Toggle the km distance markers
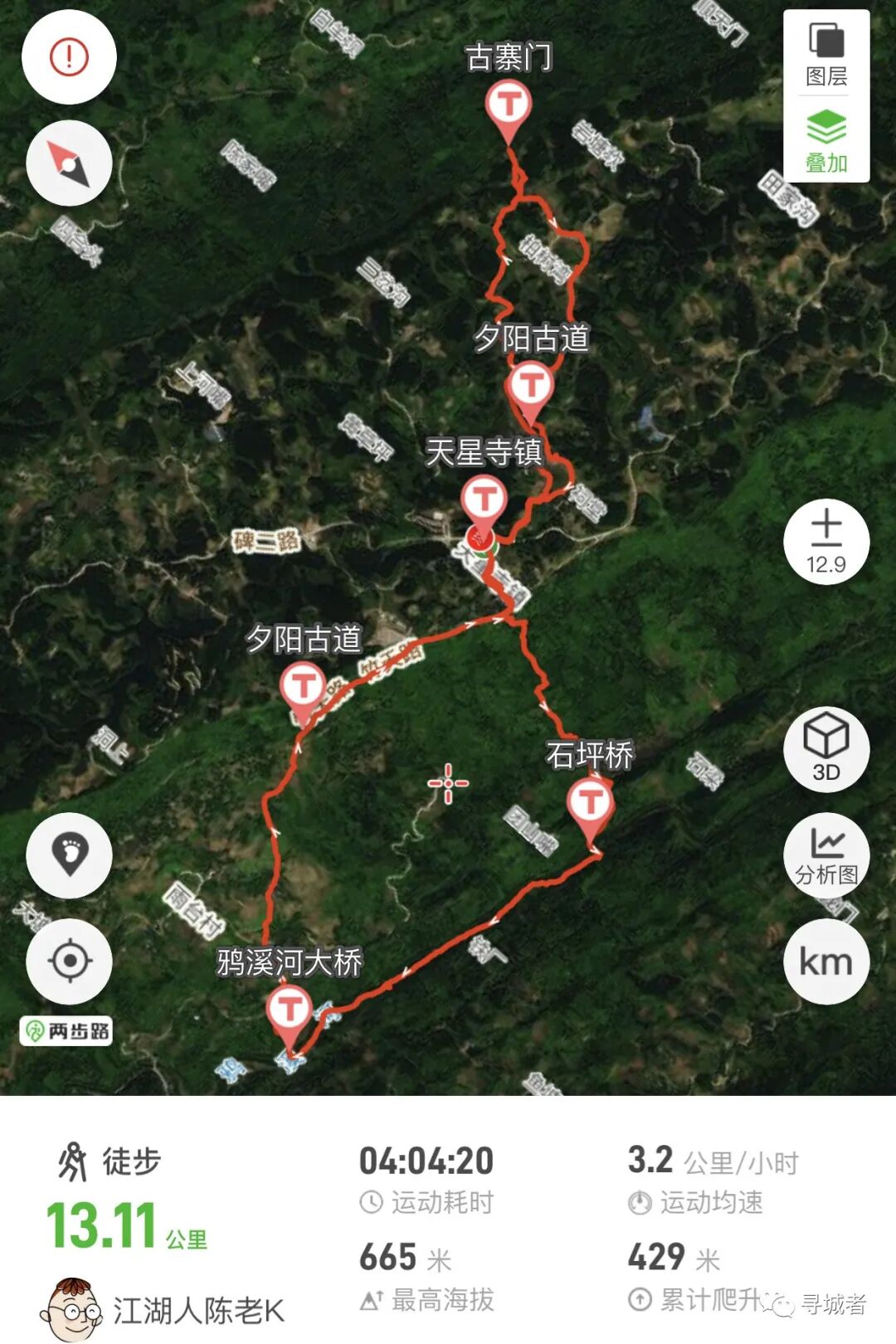This screenshot has width=896, height=1344. (x=826, y=962)
